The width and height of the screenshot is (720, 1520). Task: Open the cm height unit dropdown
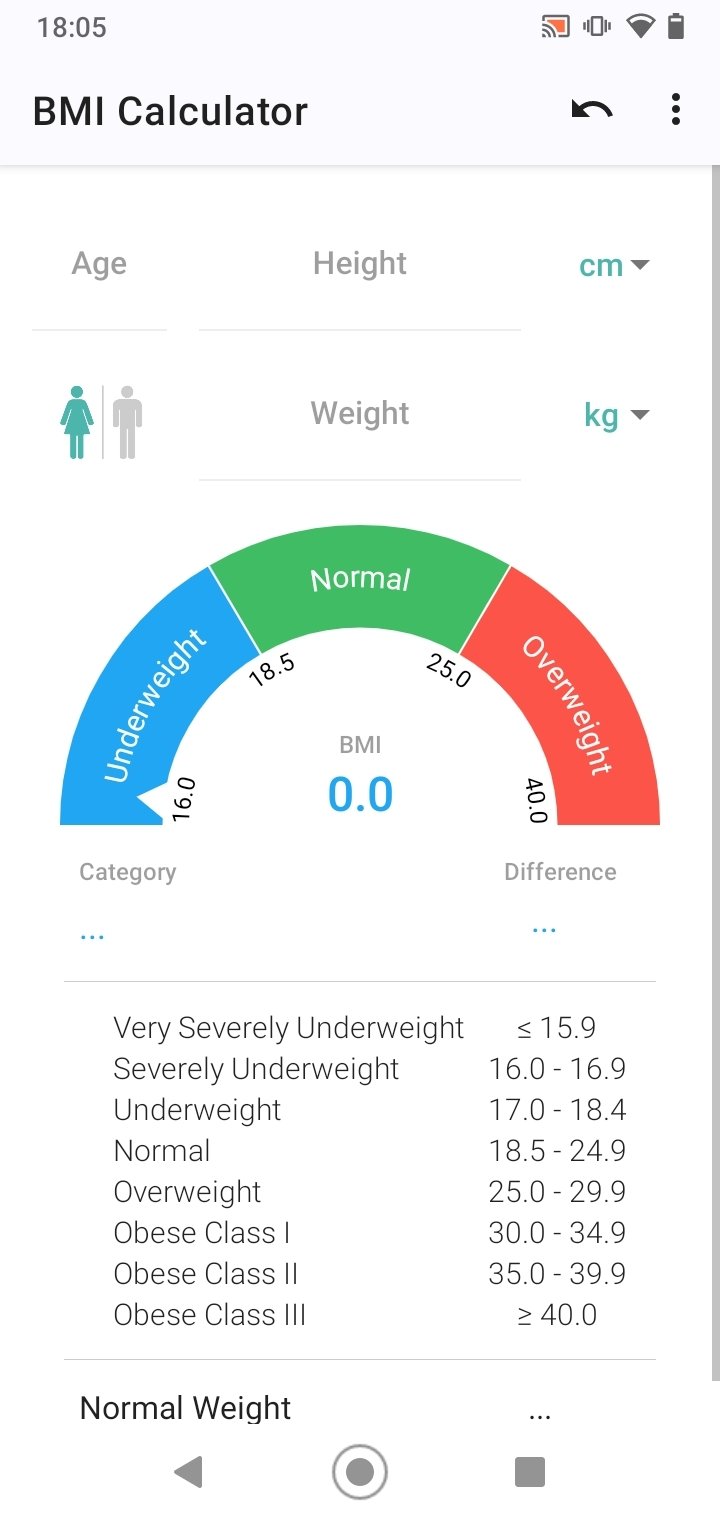click(x=614, y=266)
